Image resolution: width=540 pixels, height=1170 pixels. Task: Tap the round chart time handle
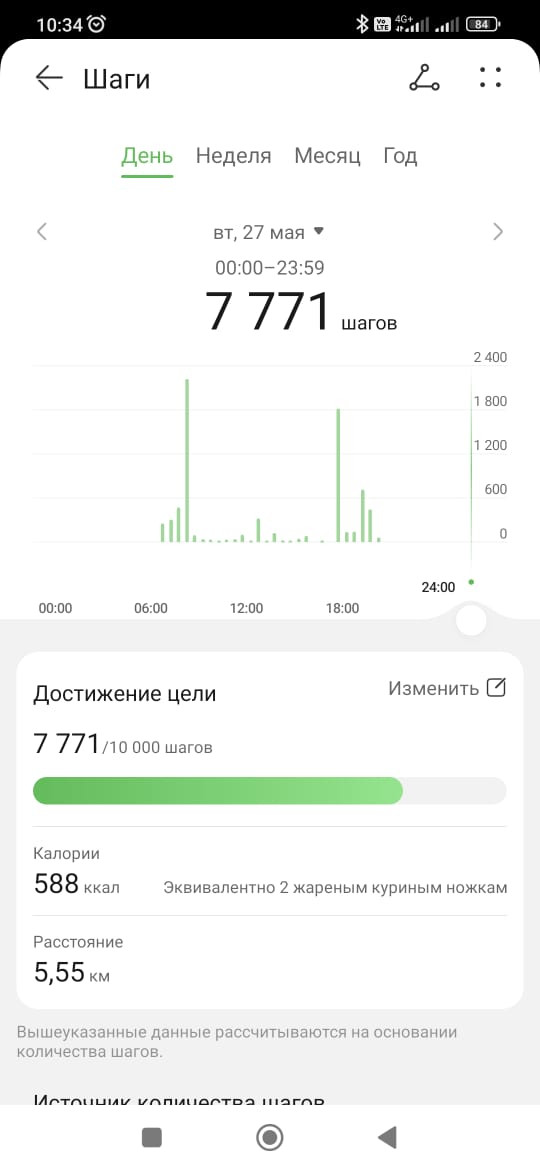tap(471, 620)
